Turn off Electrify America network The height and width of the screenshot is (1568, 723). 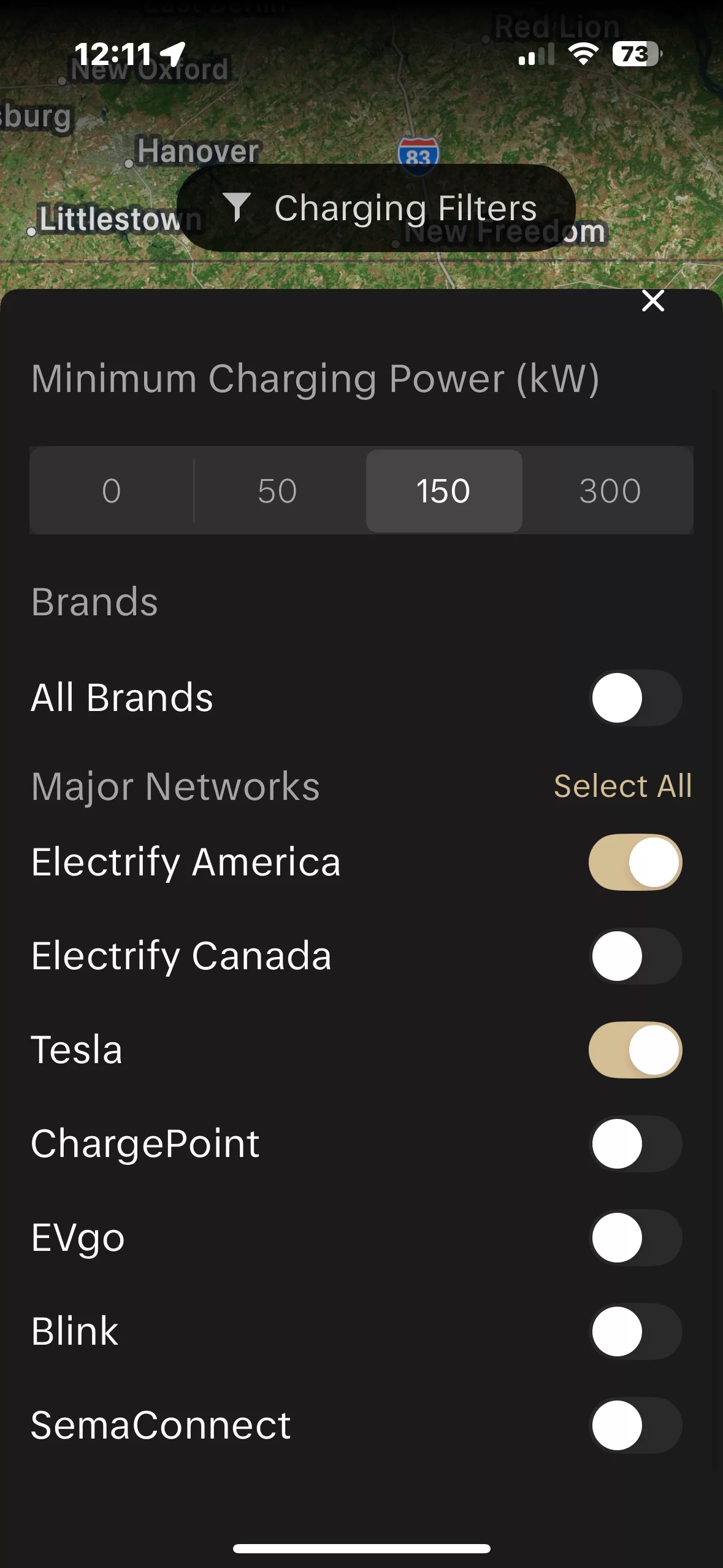point(635,862)
